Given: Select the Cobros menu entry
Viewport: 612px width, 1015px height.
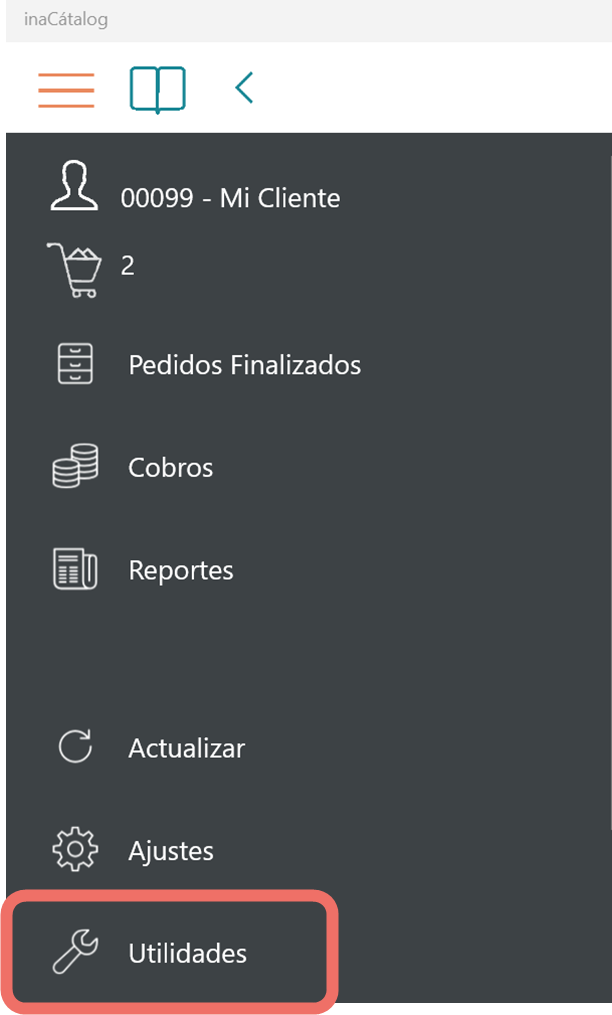Looking at the screenshot, I should tap(133, 466).
